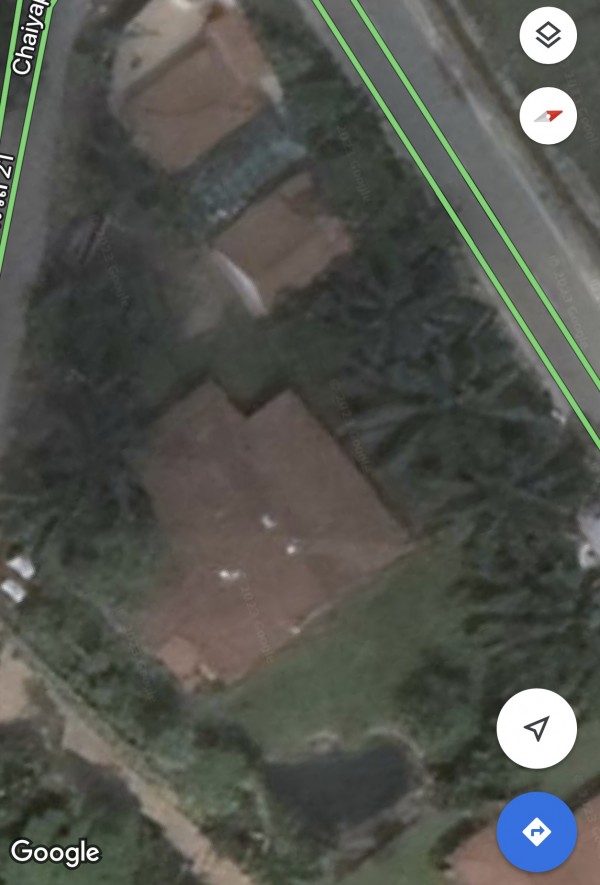Tap the compass to reset north
This screenshot has width=600, height=885.
pyautogui.click(x=548, y=116)
